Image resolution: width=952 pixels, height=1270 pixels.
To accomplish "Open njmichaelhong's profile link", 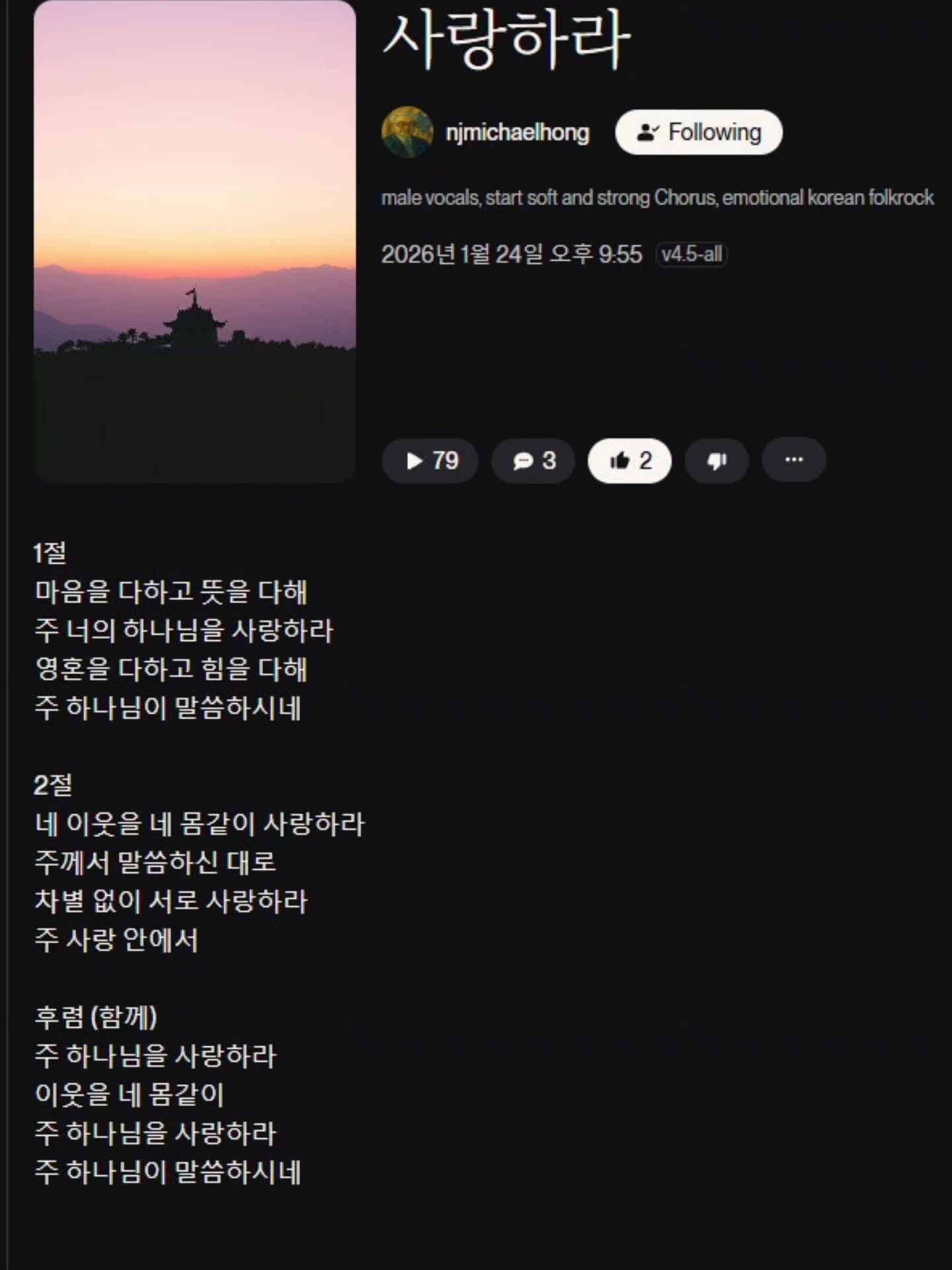I will (x=518, y=132).
